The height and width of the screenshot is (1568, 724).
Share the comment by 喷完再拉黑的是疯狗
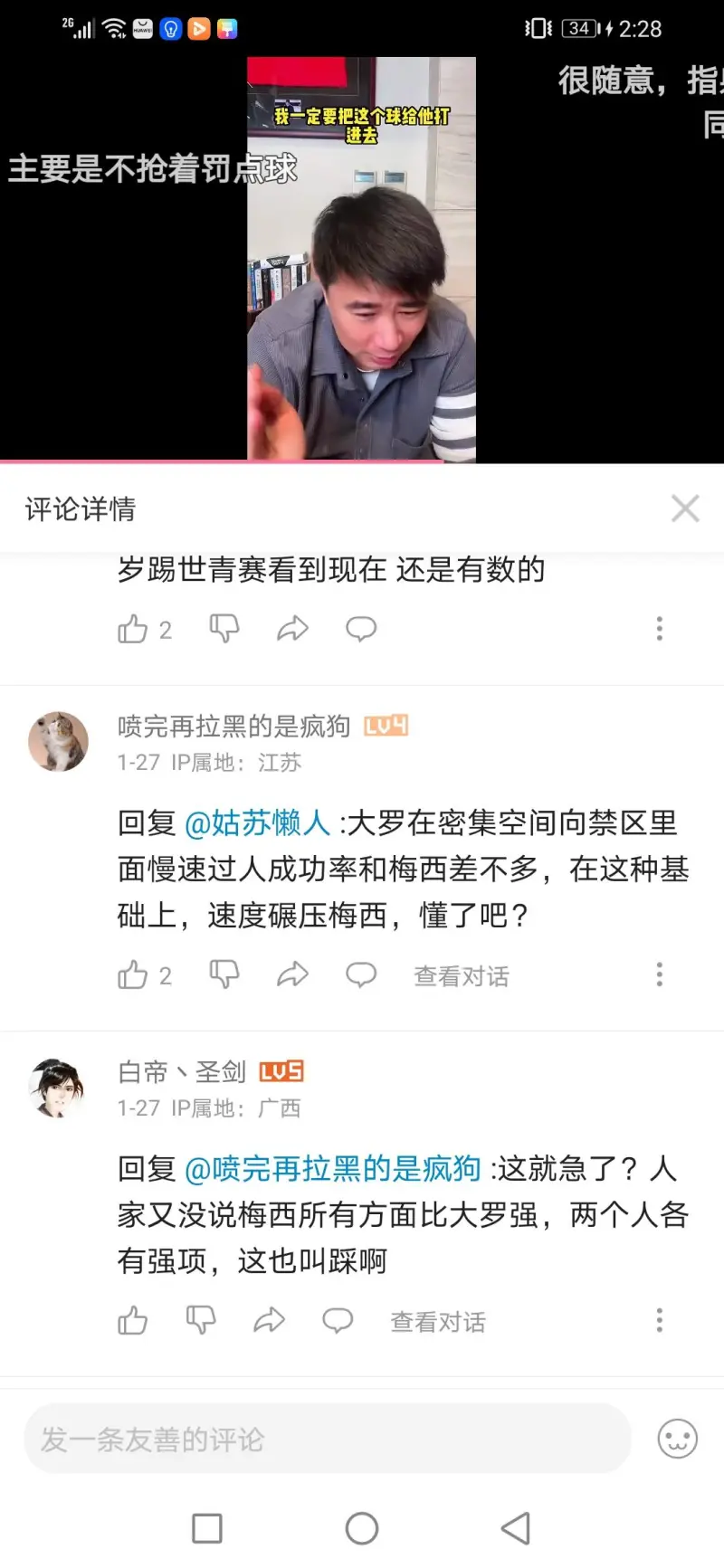(x=292, y=974)
